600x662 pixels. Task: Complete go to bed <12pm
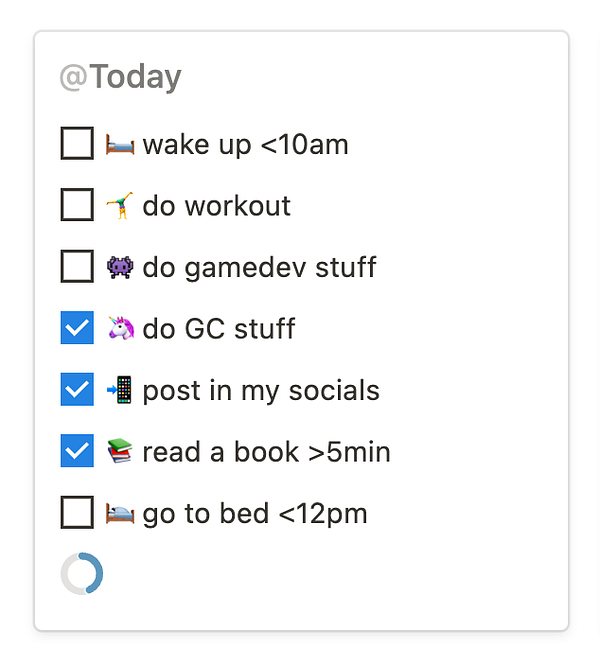click(x=77, y=513)
